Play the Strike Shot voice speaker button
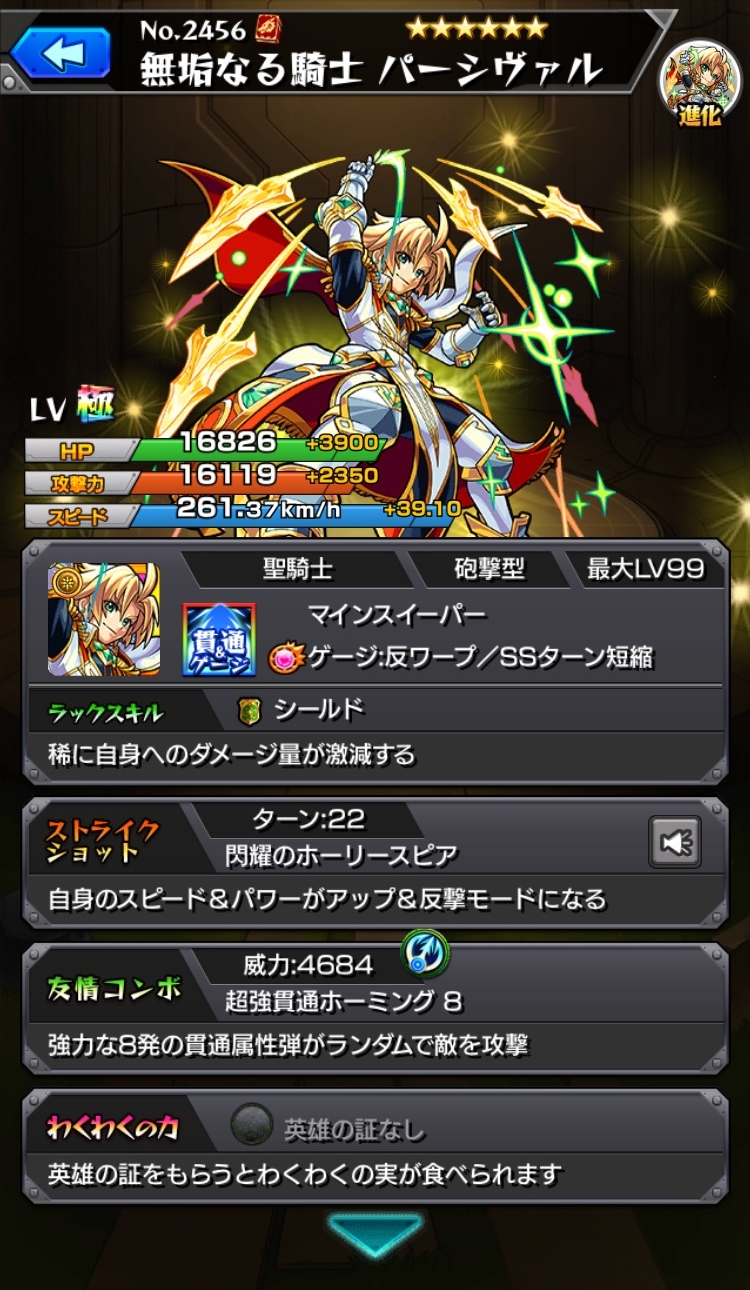Viewport: 750px width, 1290px height. pyautogui.click(x=675, y=842)
